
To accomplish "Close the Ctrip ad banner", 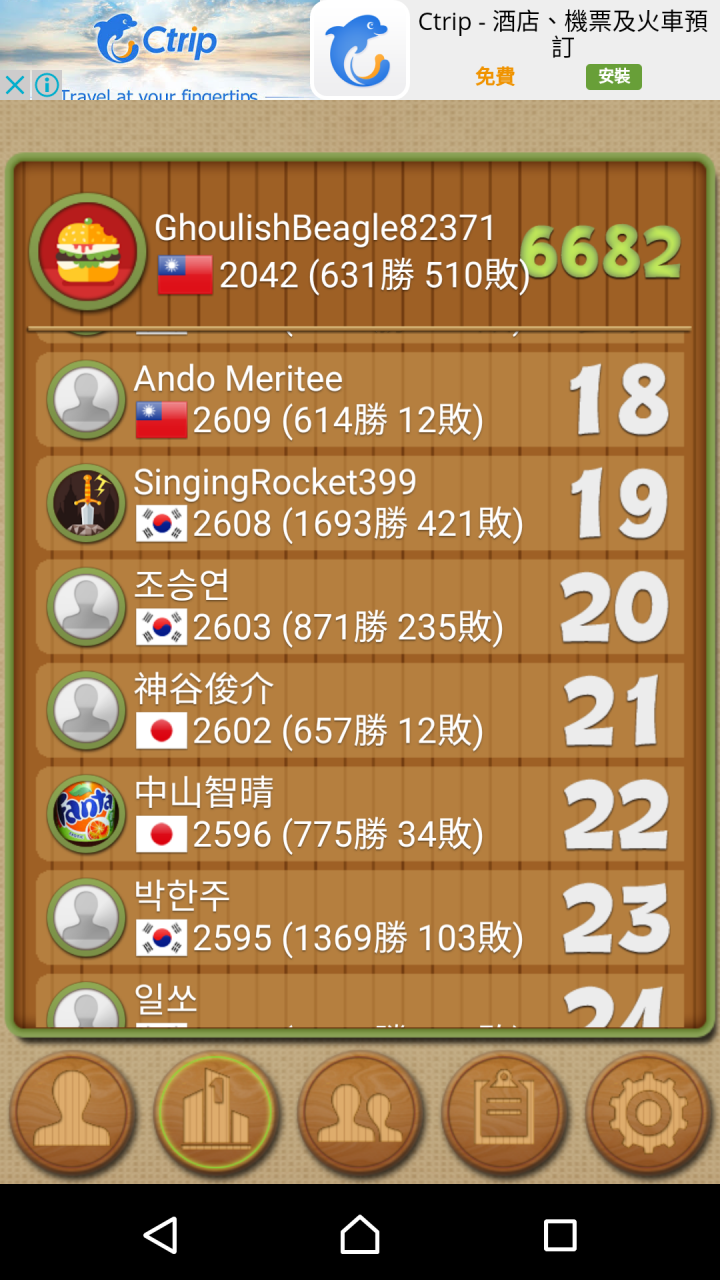I will coord(15,86).
